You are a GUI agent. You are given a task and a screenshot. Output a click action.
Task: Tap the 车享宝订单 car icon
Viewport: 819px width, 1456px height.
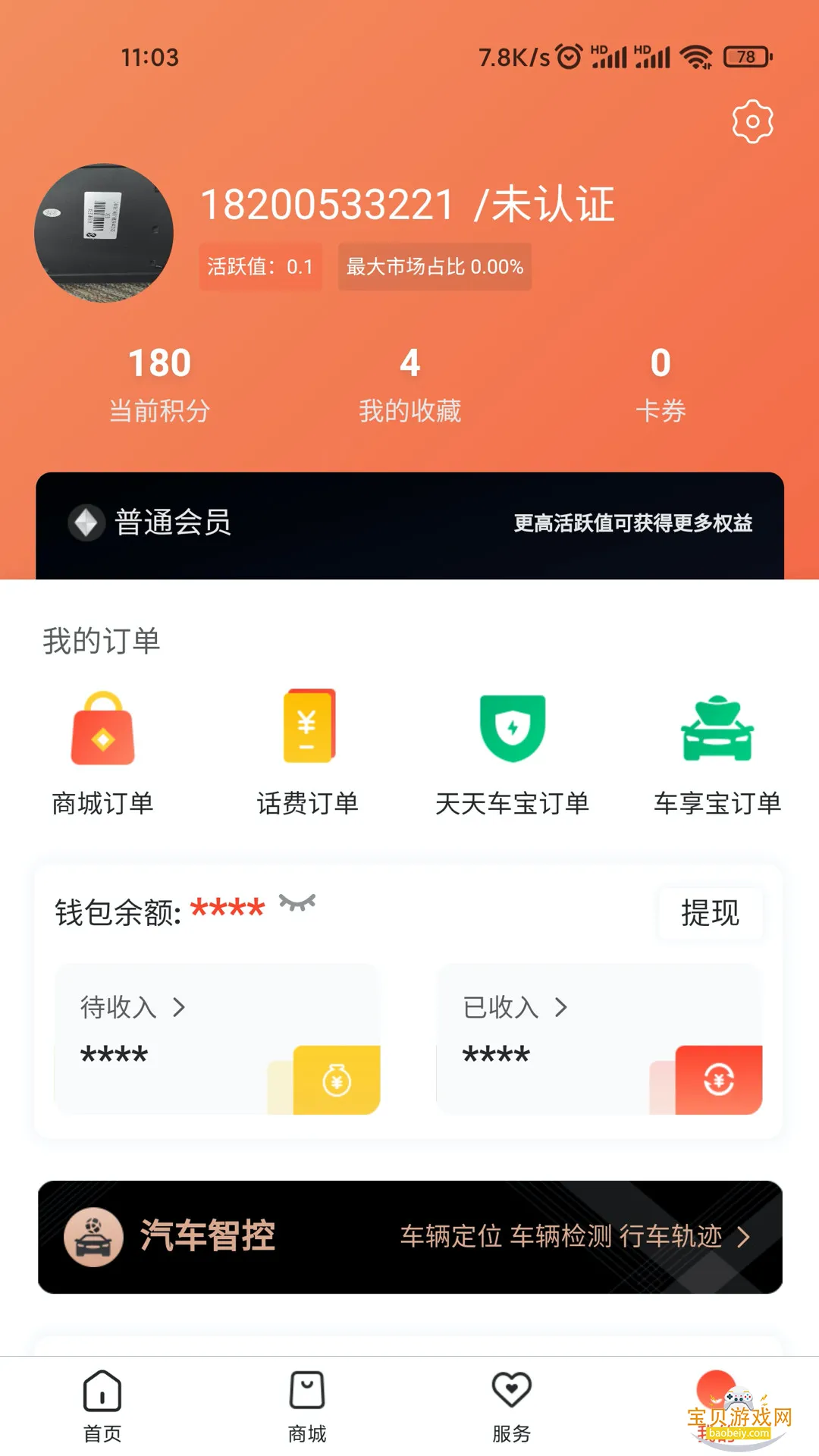coord(717,728)
